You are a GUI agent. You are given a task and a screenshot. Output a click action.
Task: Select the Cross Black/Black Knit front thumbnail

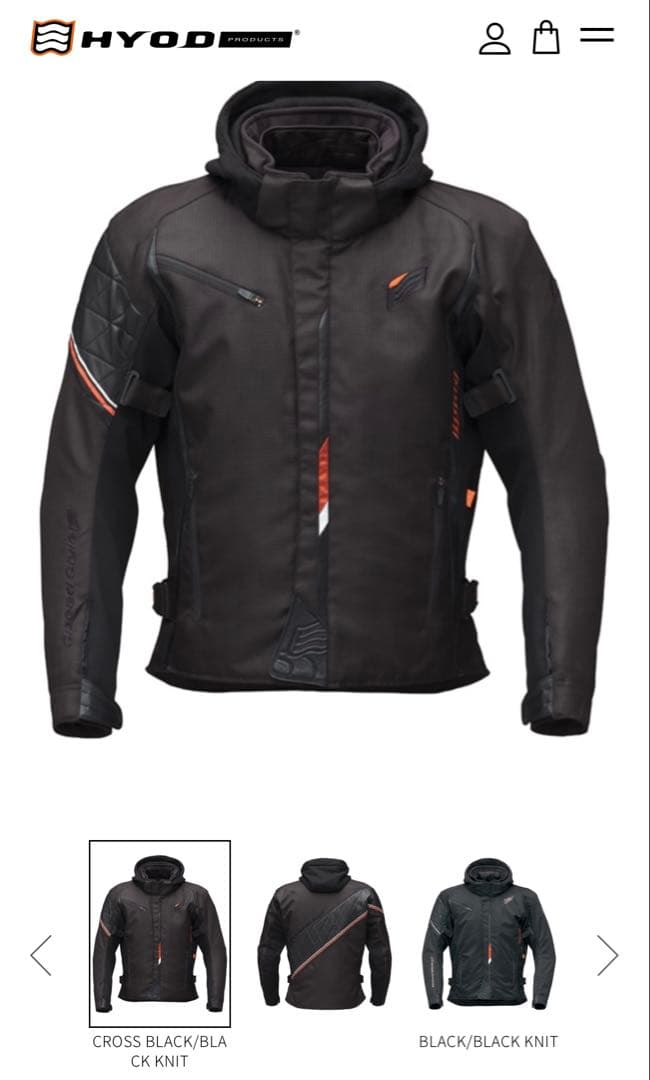click(160, 933)
